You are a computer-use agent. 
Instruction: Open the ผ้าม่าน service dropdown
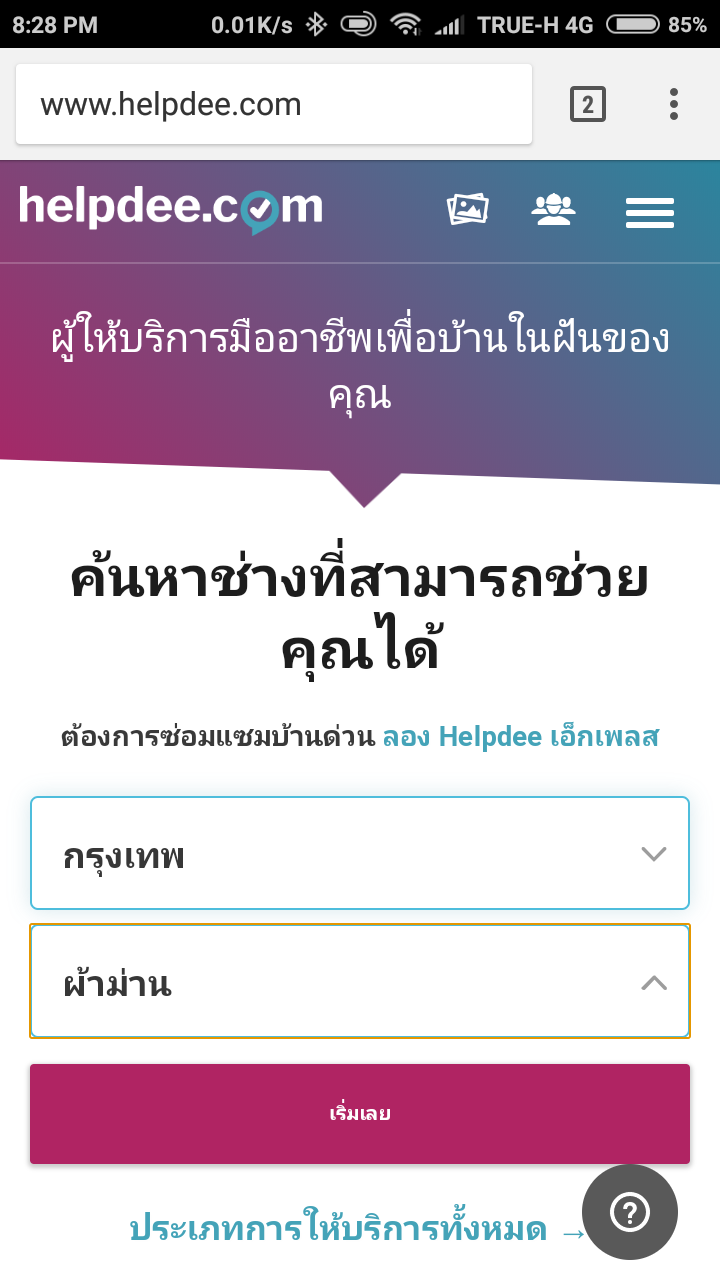point(360,981)
